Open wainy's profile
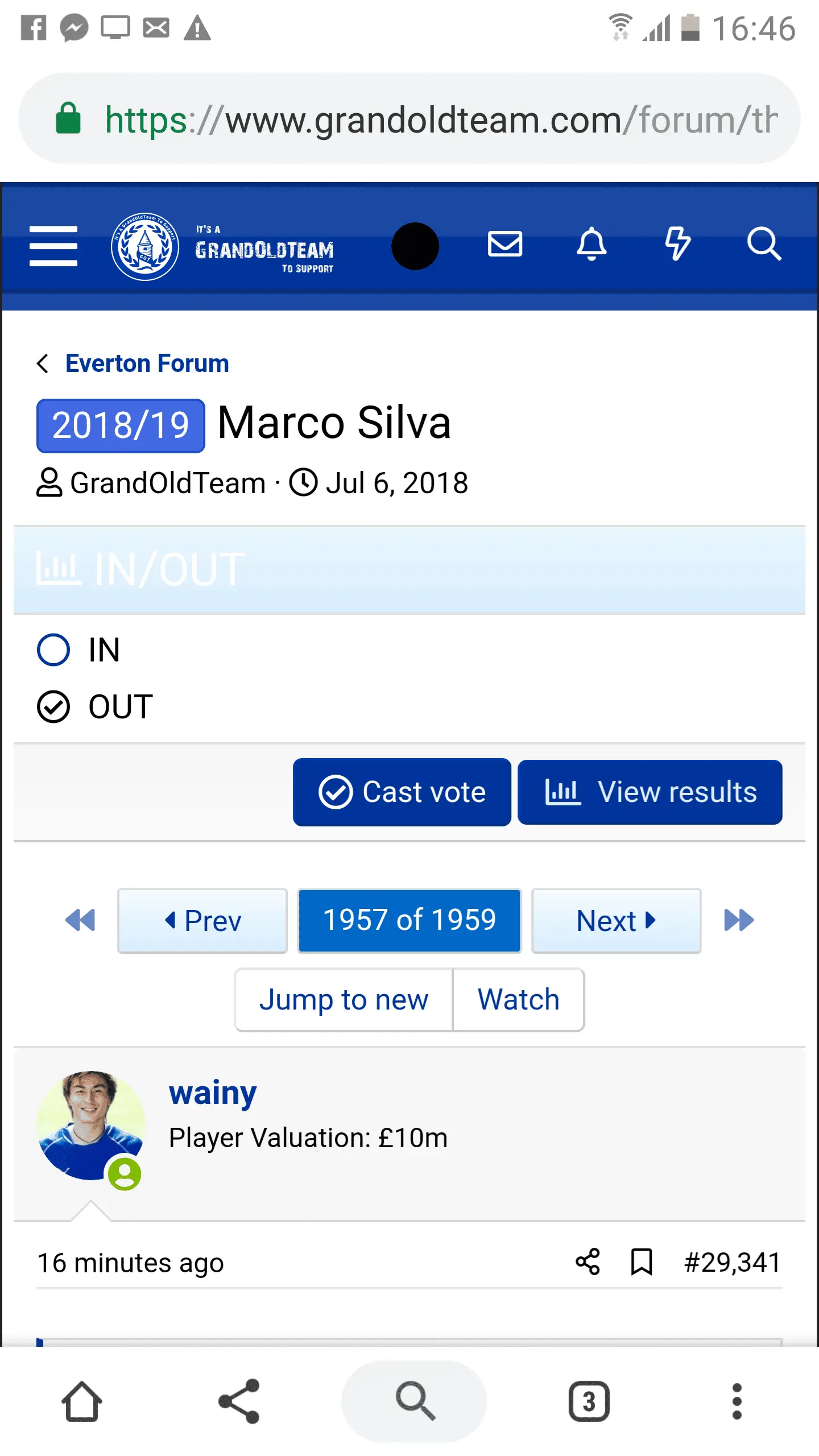This screenshot has height=1456, width=819. point(213,1093)
